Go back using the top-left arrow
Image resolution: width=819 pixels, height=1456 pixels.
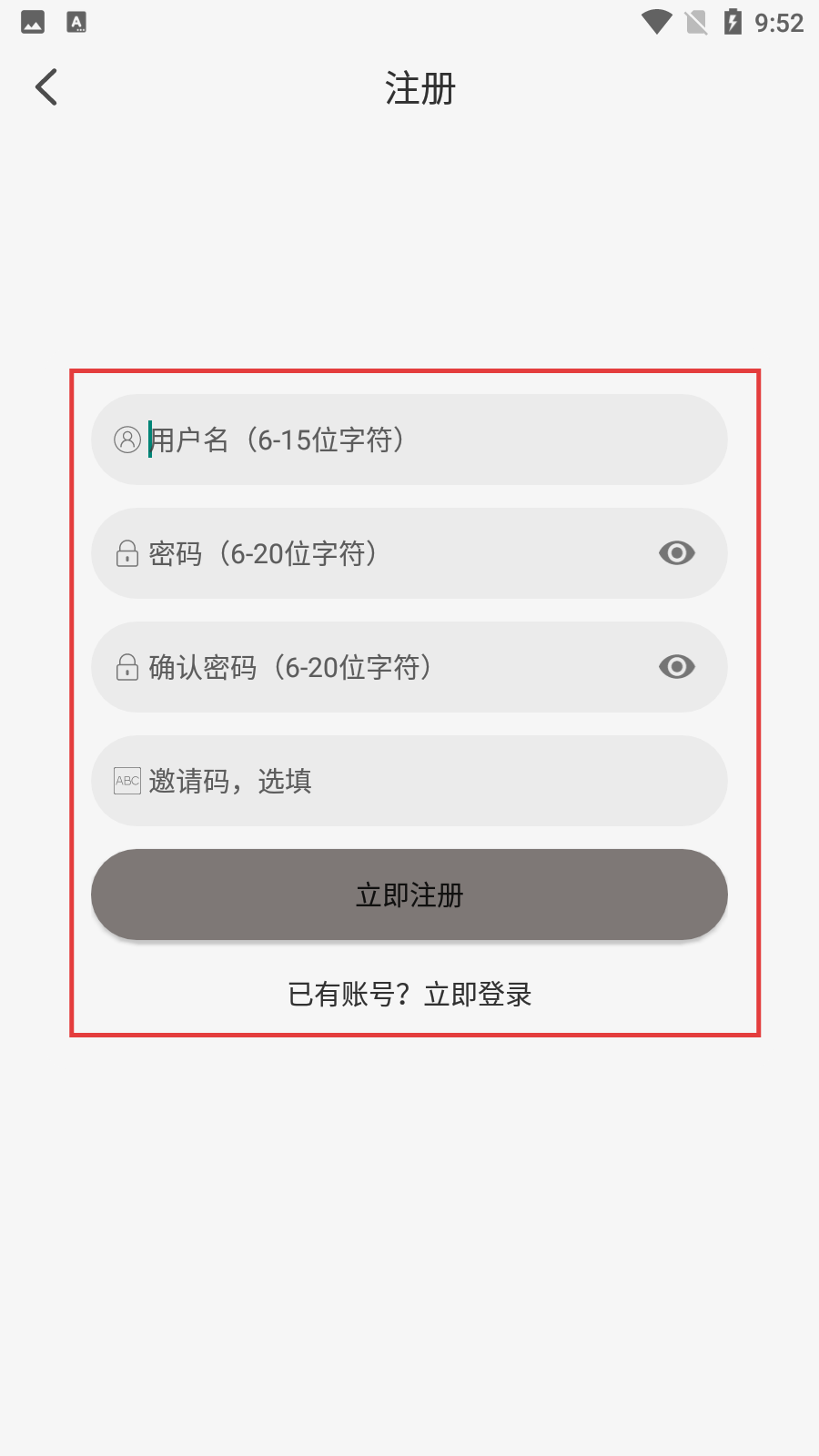point(46,87)
